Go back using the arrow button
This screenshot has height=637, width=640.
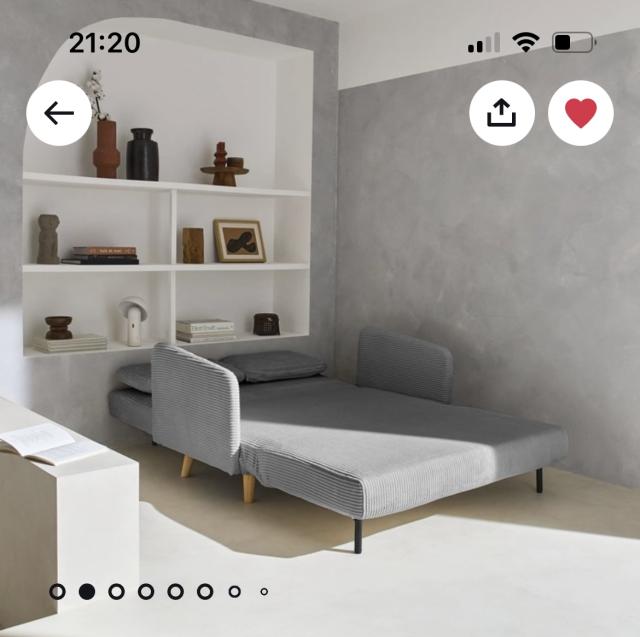click(59, 113)
